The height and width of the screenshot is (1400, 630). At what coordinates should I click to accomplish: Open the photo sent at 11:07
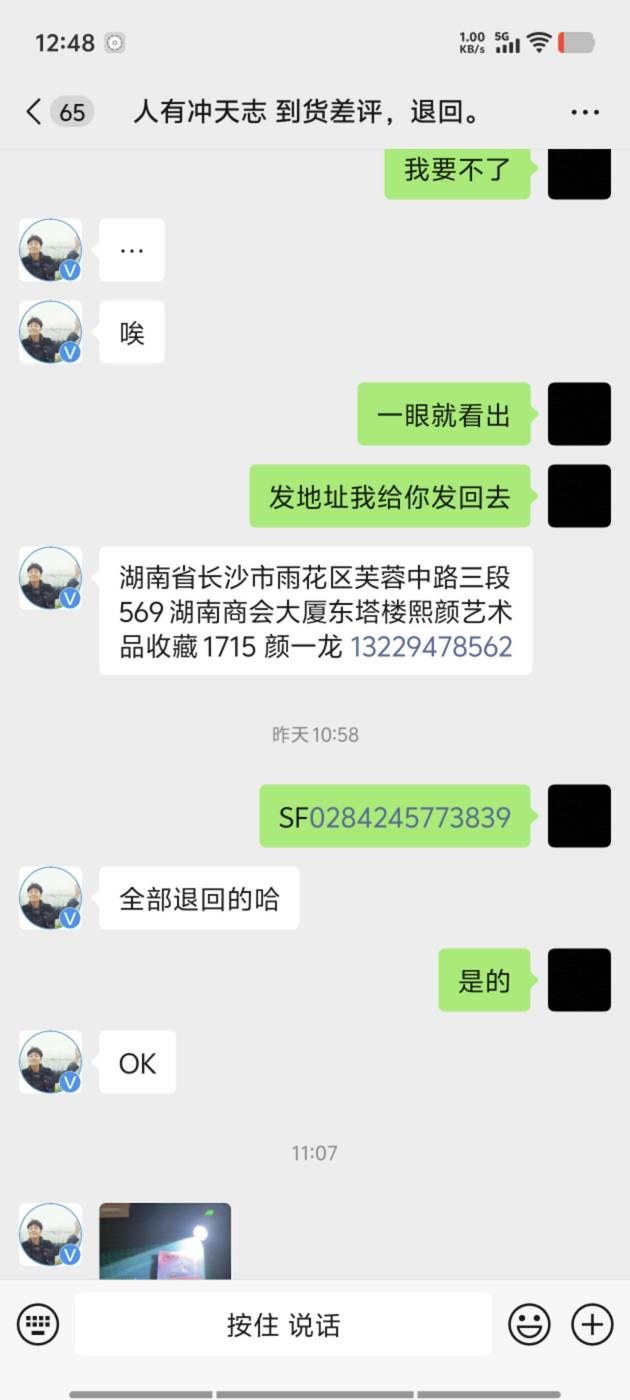coord(165,1241)
